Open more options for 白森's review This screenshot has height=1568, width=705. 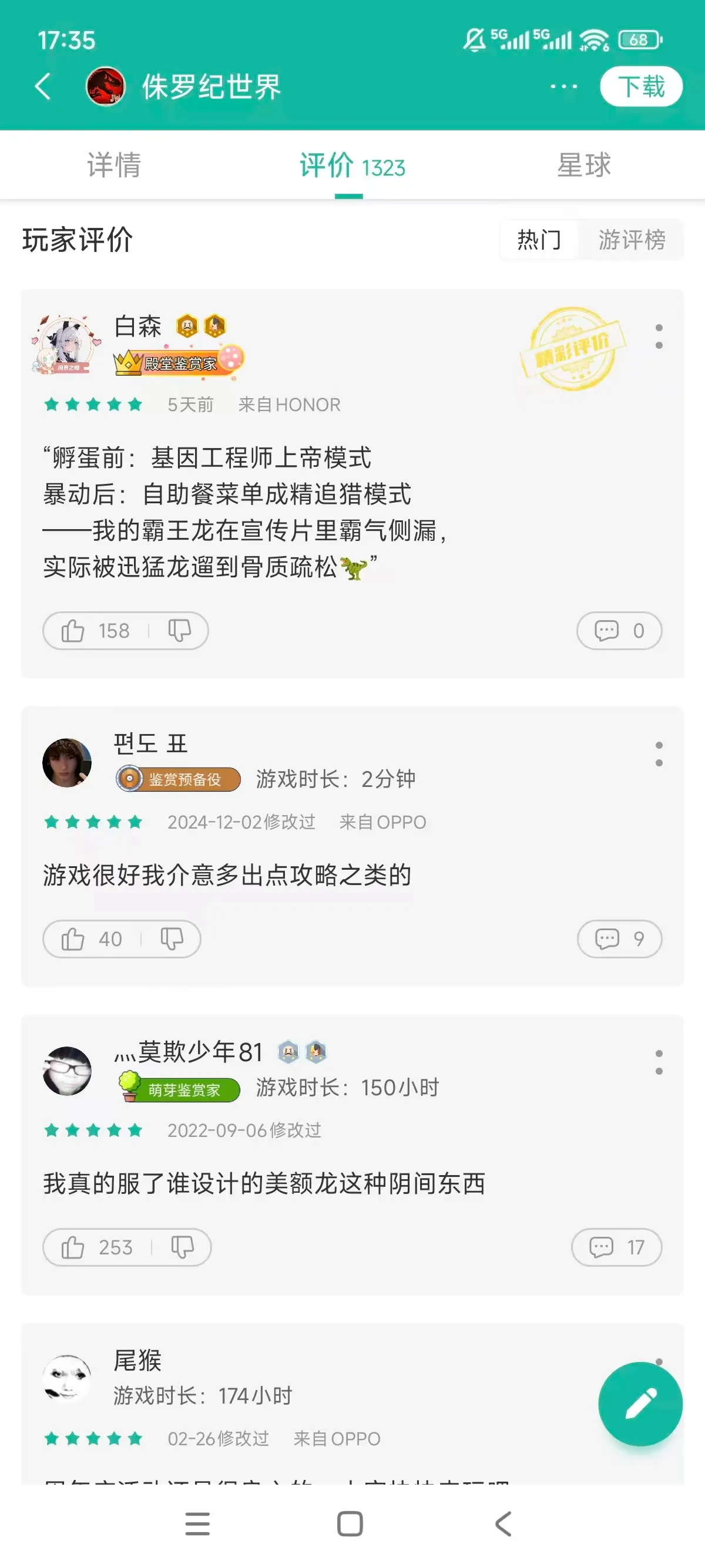click(x=659, y=337)
